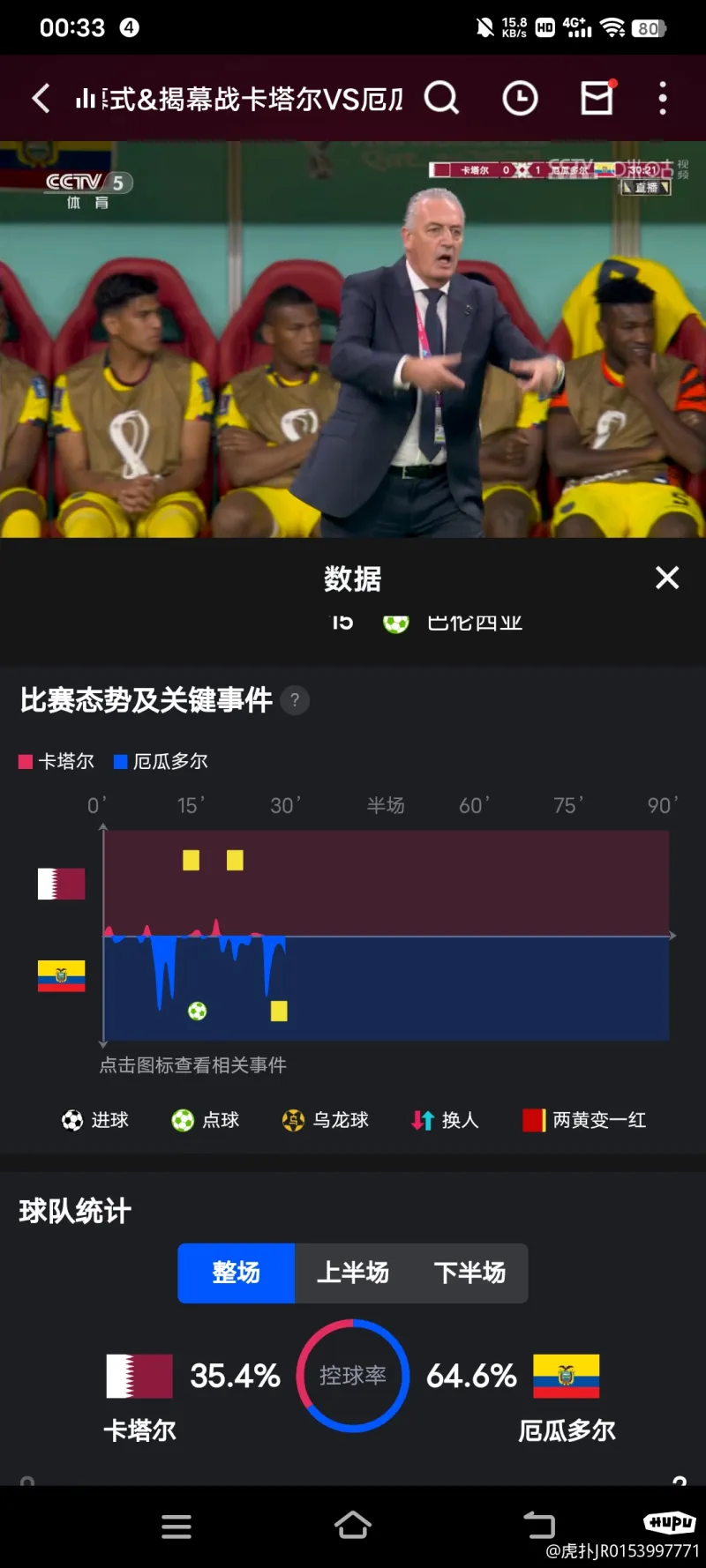This screenshot has height=1568, width=706.
Task: Close the 数据 panel
Action: [x=667, y=578]
